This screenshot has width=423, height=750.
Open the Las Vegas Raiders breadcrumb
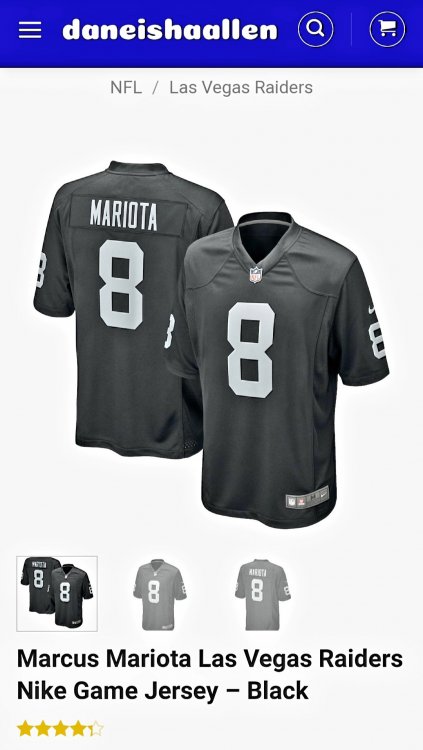(241, 88)
